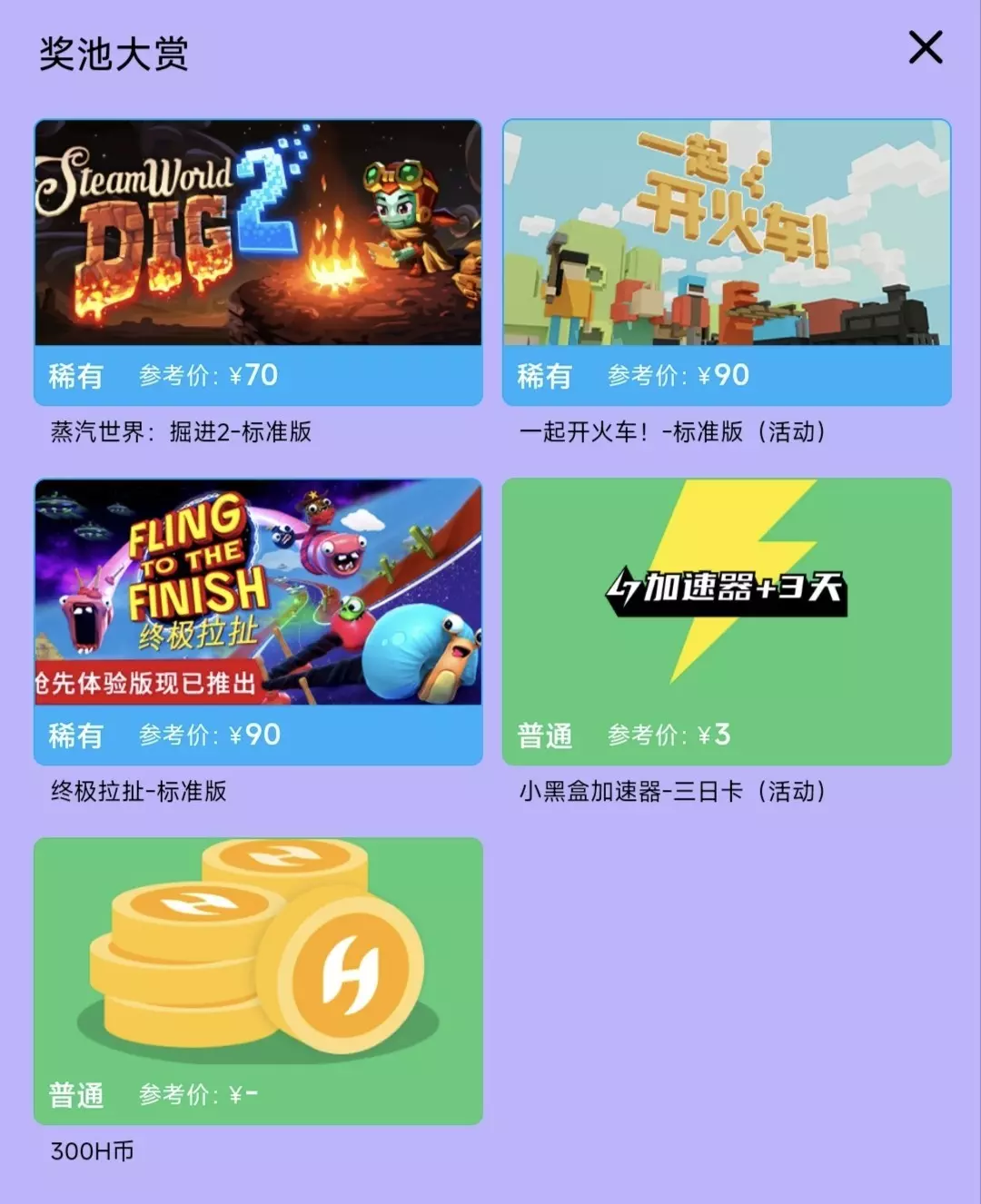View the Fling to the Finish prize
981x1204 pixels.
[x=258, y=622]
